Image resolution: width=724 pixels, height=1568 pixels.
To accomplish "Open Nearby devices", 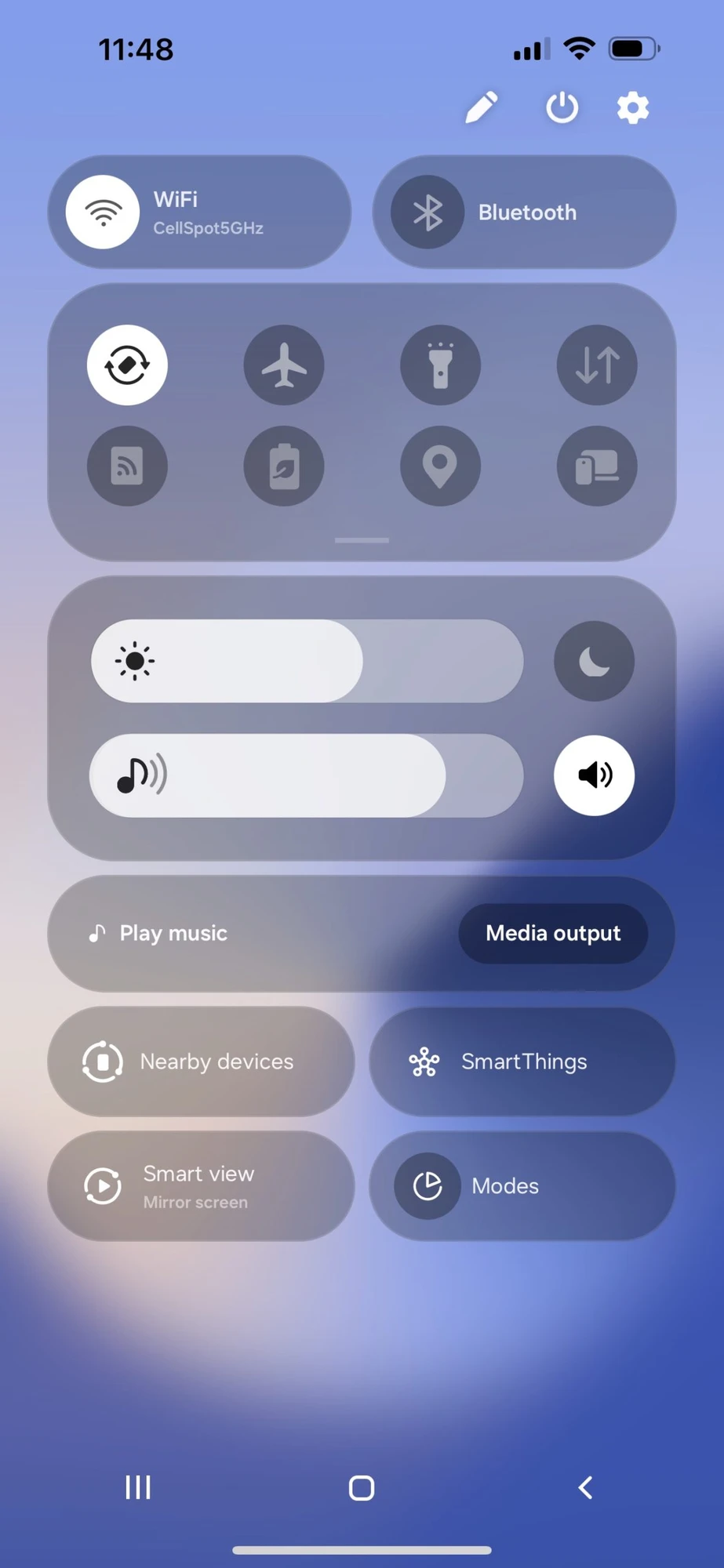I will pos(201,1062).
